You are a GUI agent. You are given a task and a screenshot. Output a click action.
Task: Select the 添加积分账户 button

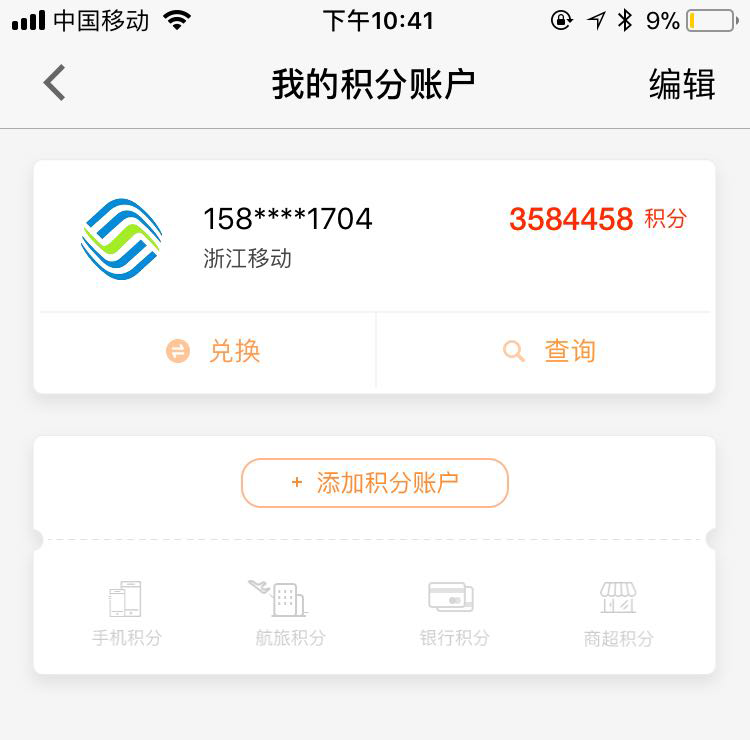pos(375,483)
